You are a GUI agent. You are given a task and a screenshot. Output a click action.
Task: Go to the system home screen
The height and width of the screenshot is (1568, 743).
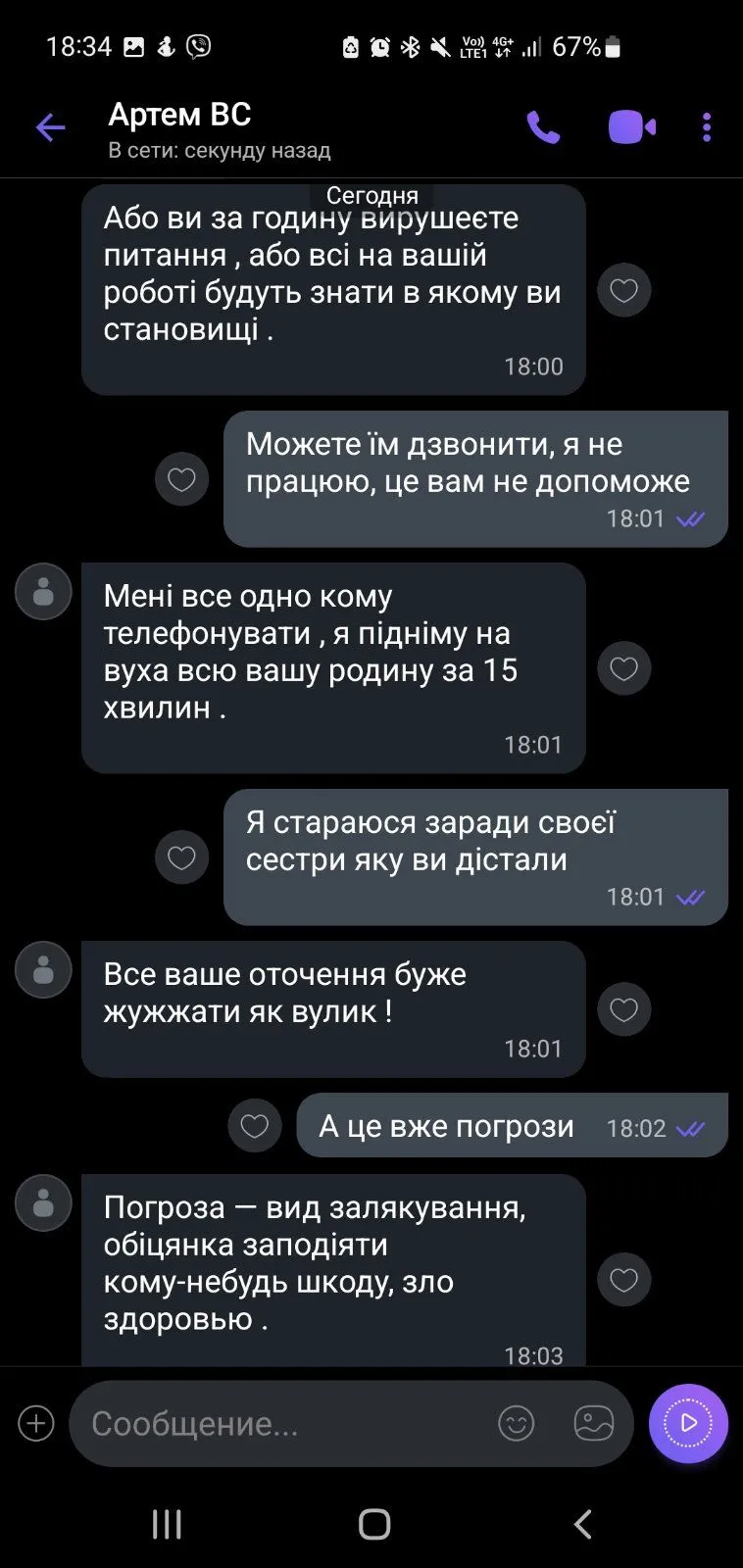[374, 1524]
